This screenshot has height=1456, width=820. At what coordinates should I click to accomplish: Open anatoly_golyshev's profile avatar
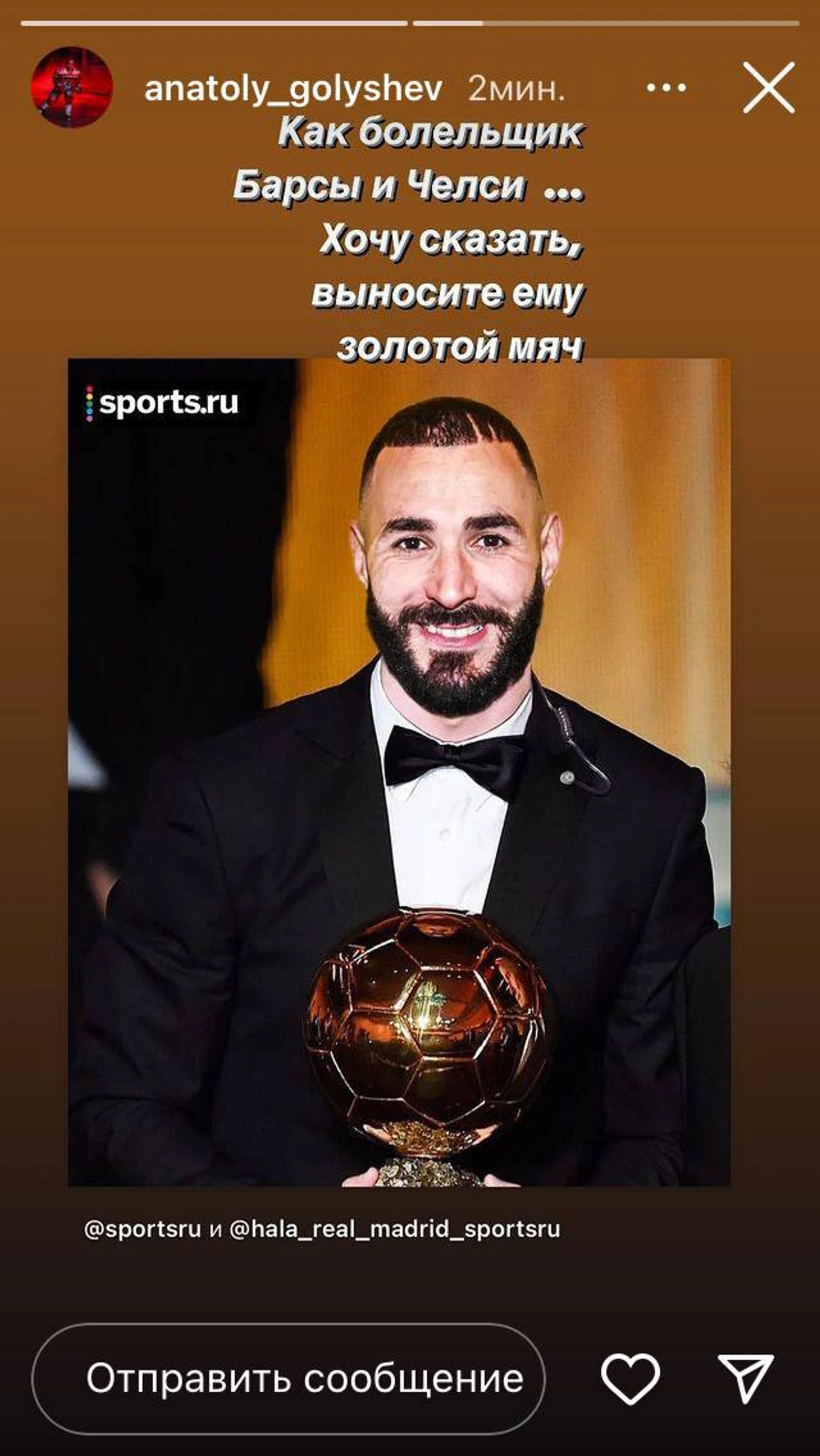pyautogui.click(x=72, y=87)
